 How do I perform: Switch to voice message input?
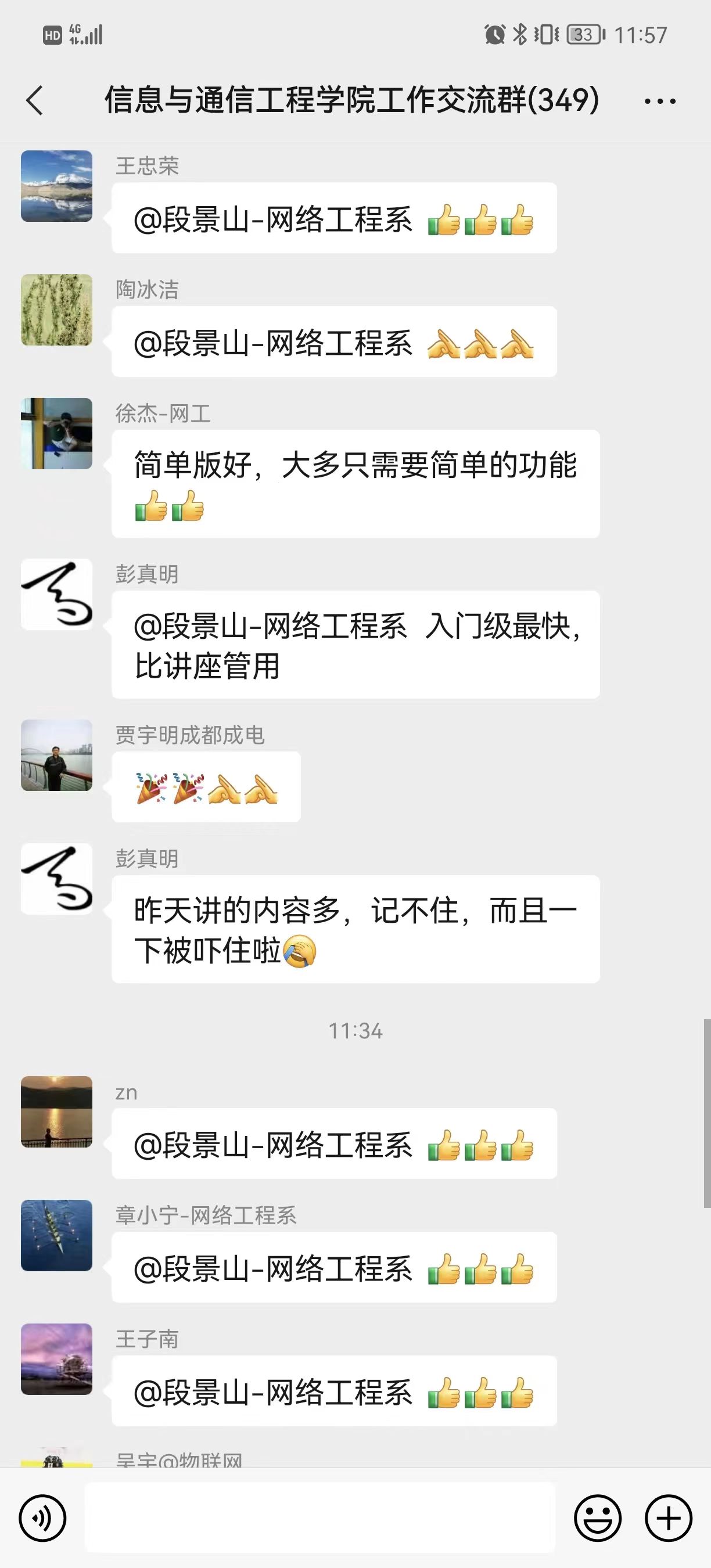pos(42,1519)
